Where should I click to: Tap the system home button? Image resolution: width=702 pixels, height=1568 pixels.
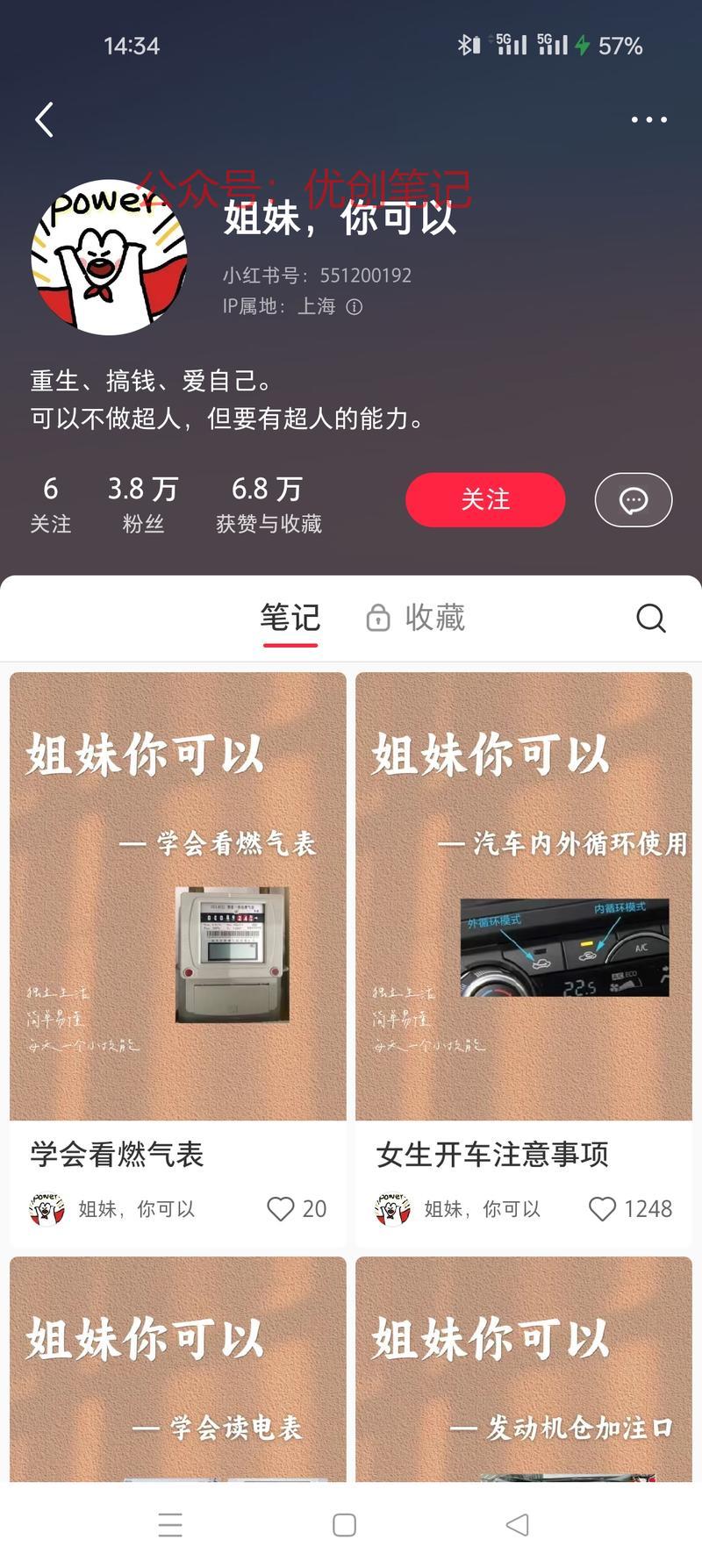(345, 1525)
